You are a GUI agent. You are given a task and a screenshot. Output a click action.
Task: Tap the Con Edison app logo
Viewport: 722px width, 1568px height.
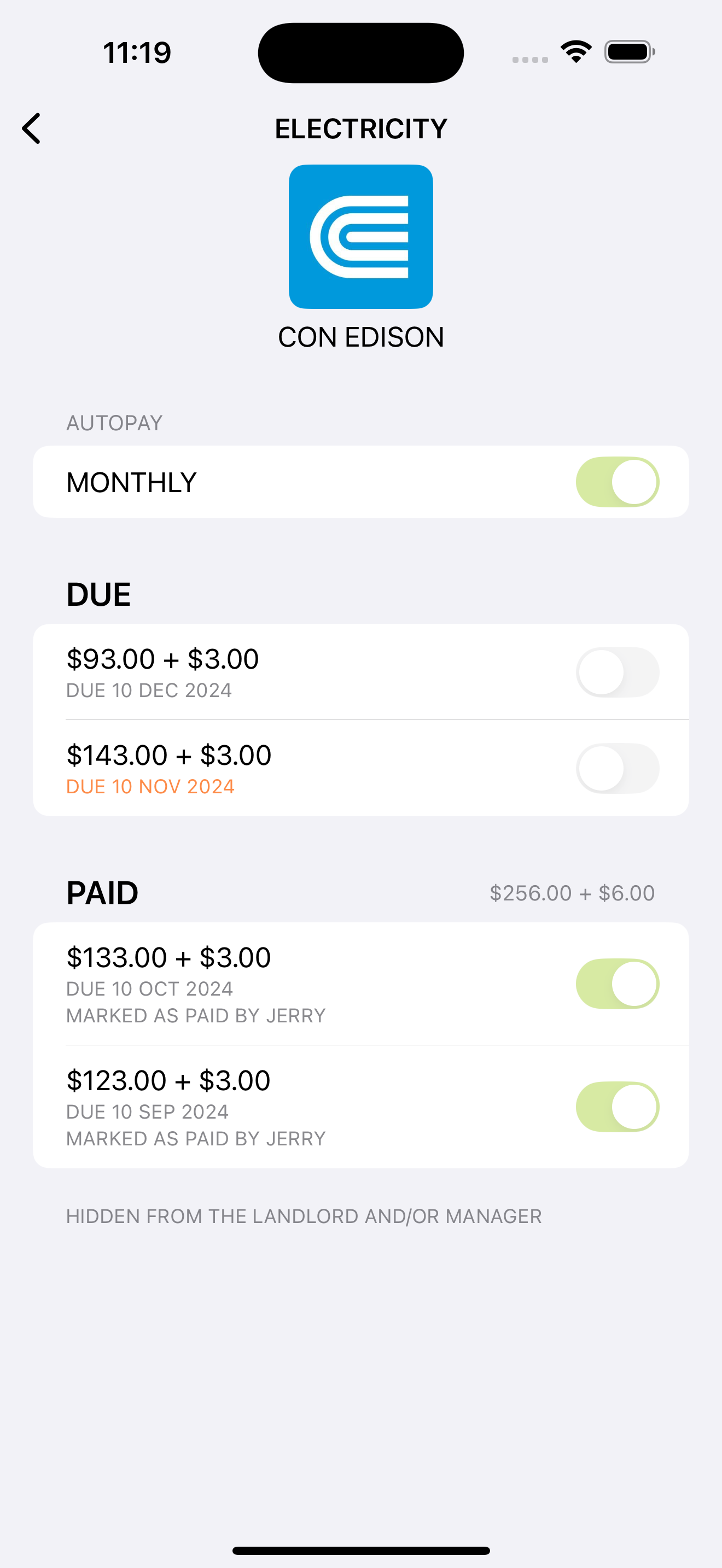click(x=361, y=237)
